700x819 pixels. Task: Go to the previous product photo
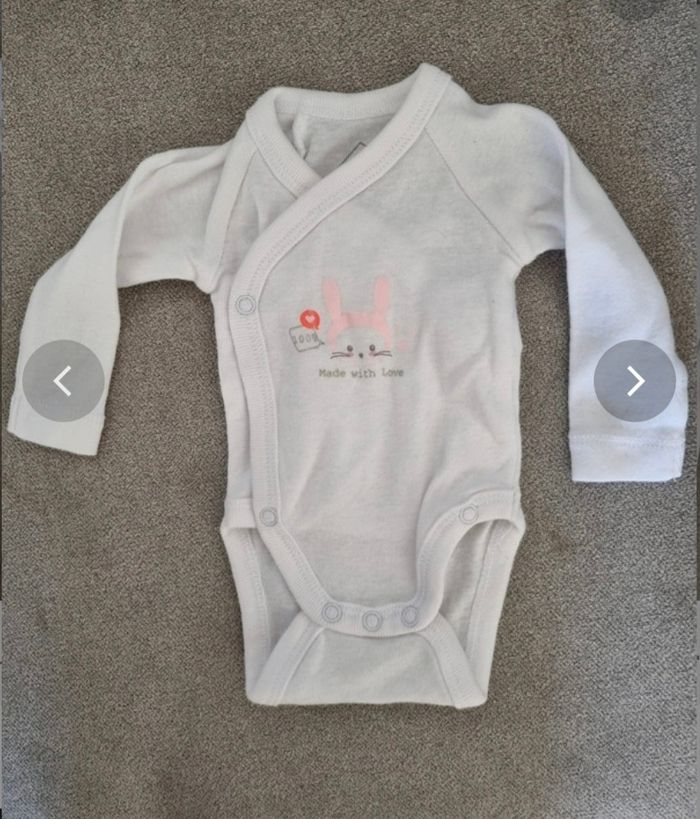(63, 380)
